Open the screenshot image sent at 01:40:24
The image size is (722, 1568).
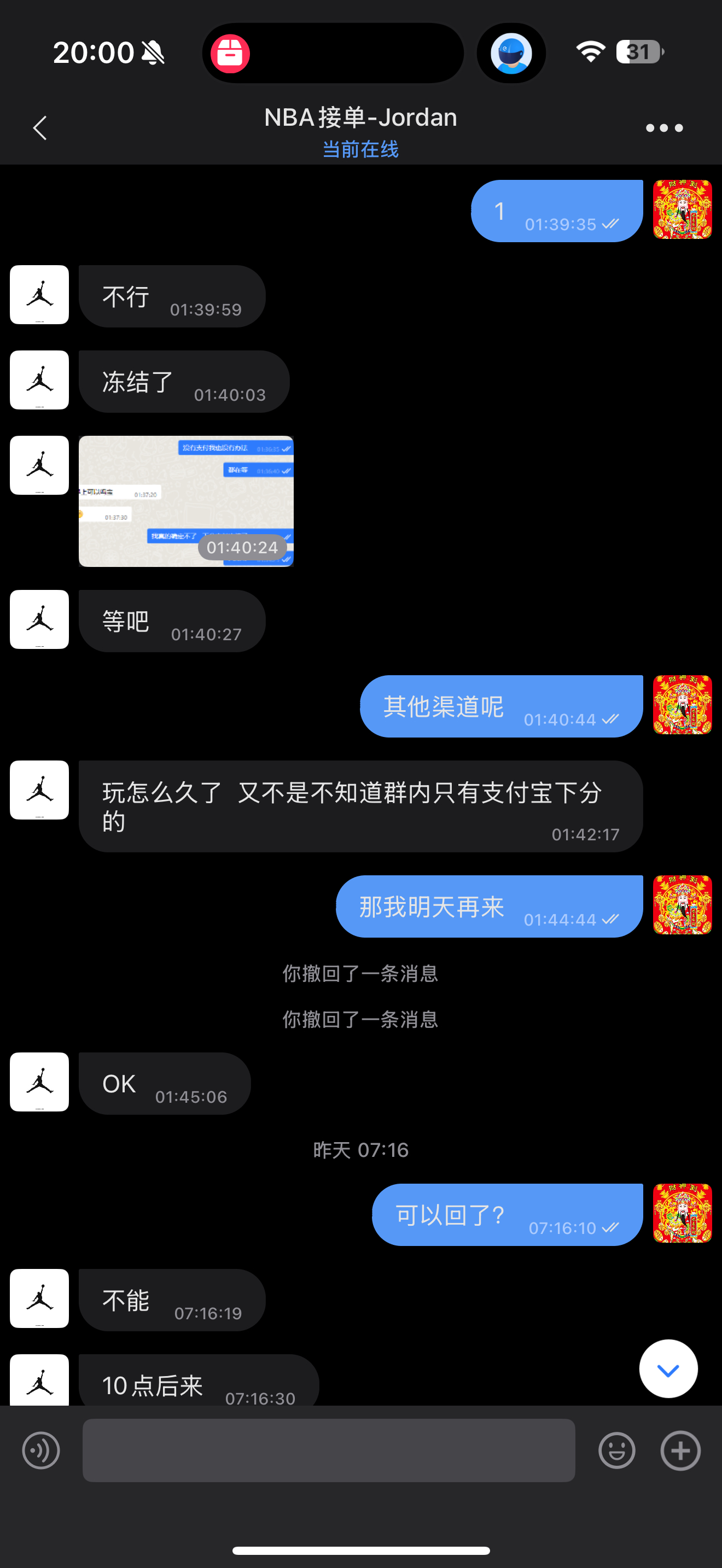[185, 501]
